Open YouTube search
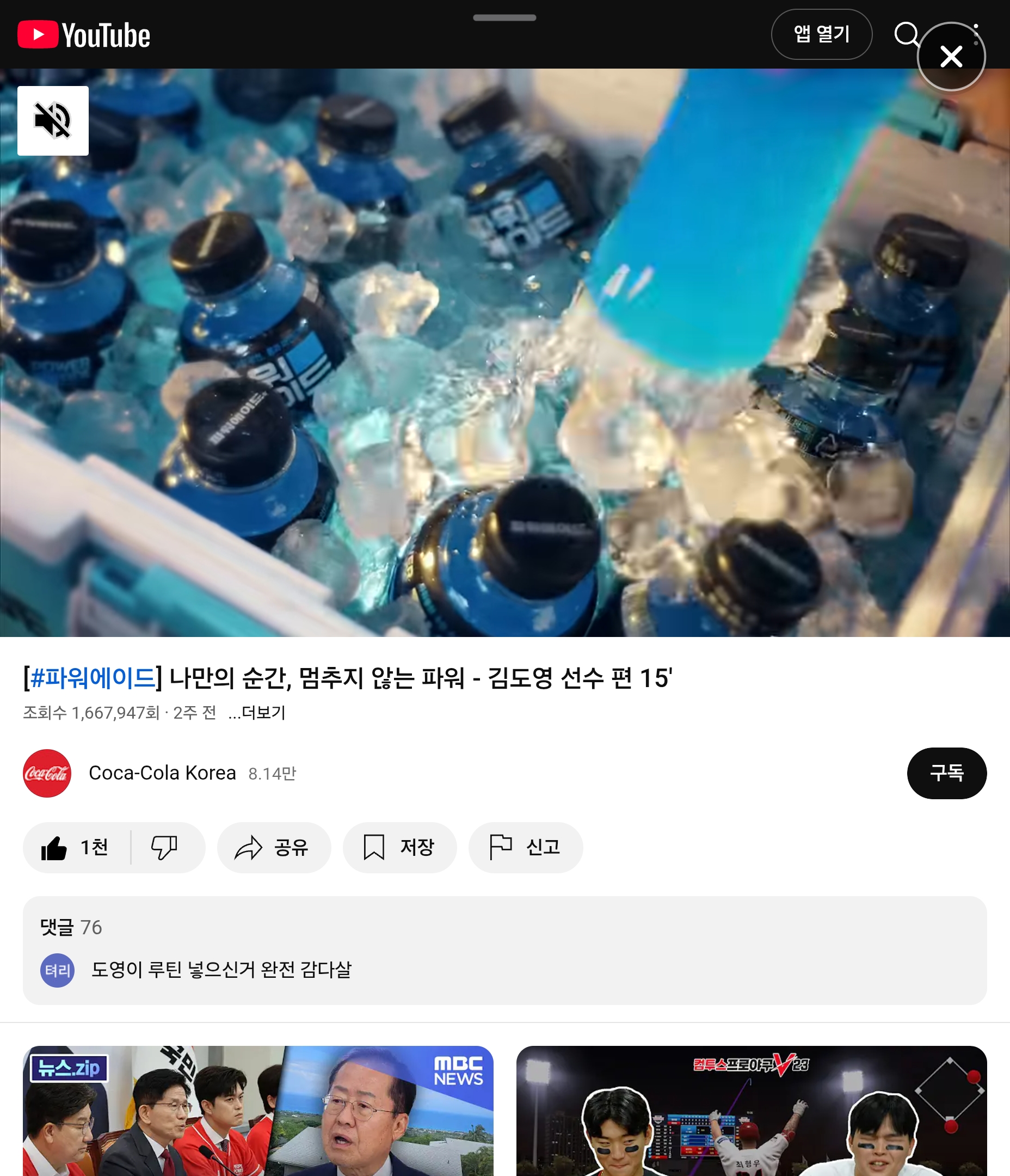This screenshot has width=1010, height=1176. tap(905, 34)
